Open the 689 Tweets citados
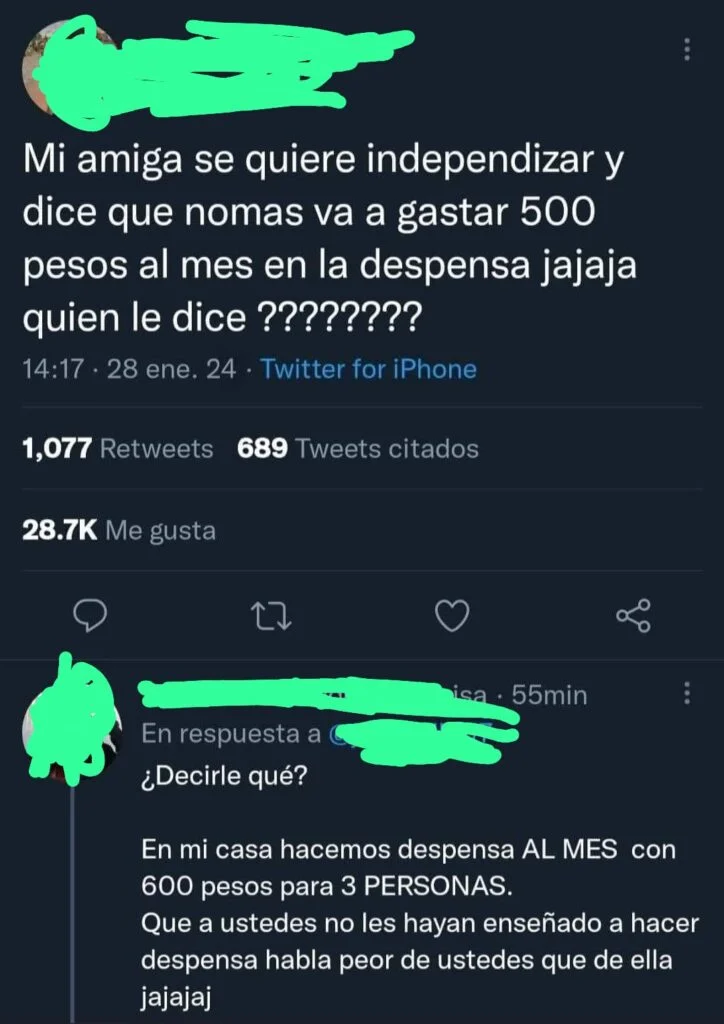This screenshot has height=1024, width=724. (357, 449)
